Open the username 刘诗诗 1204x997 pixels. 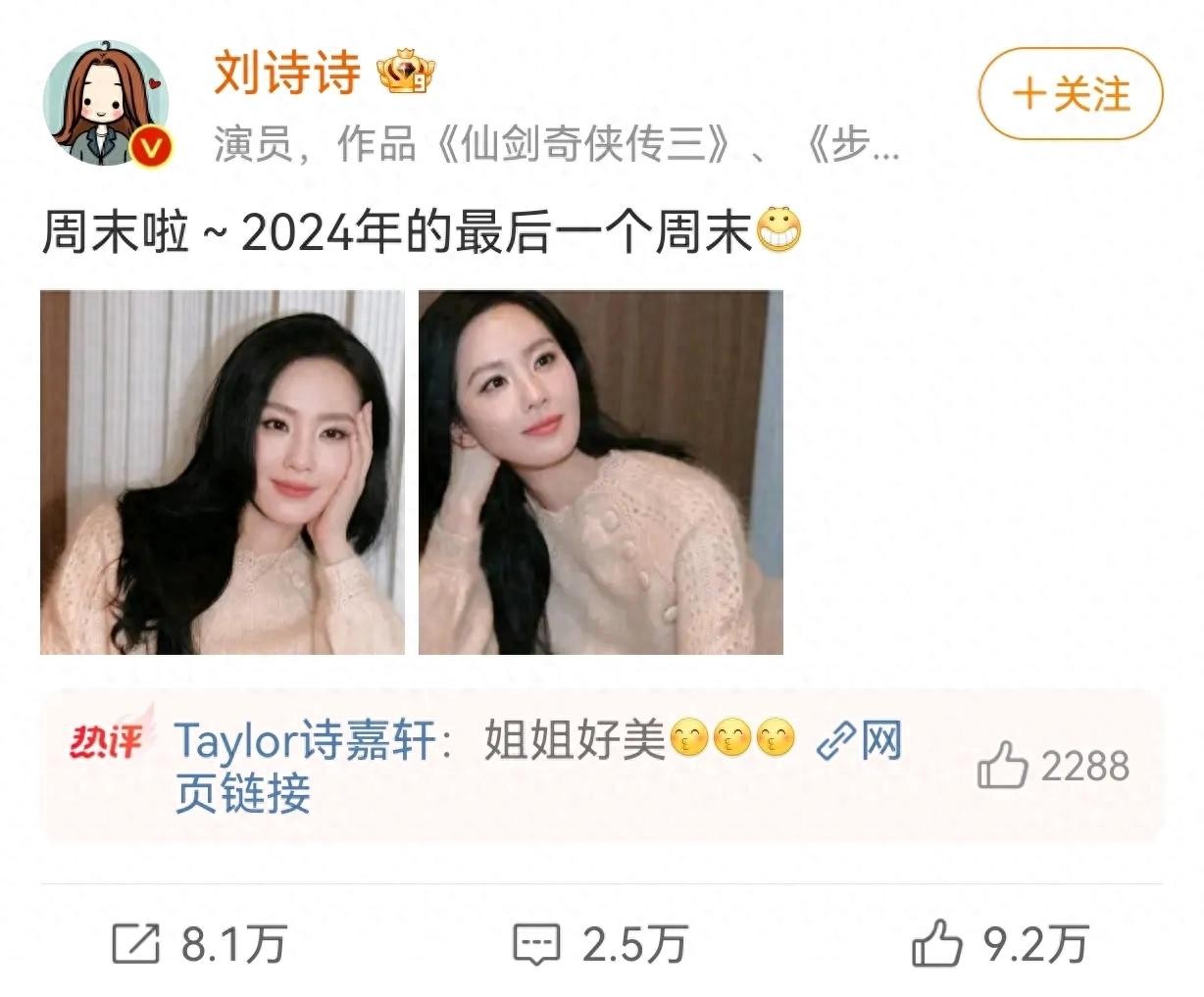point(287,72)
